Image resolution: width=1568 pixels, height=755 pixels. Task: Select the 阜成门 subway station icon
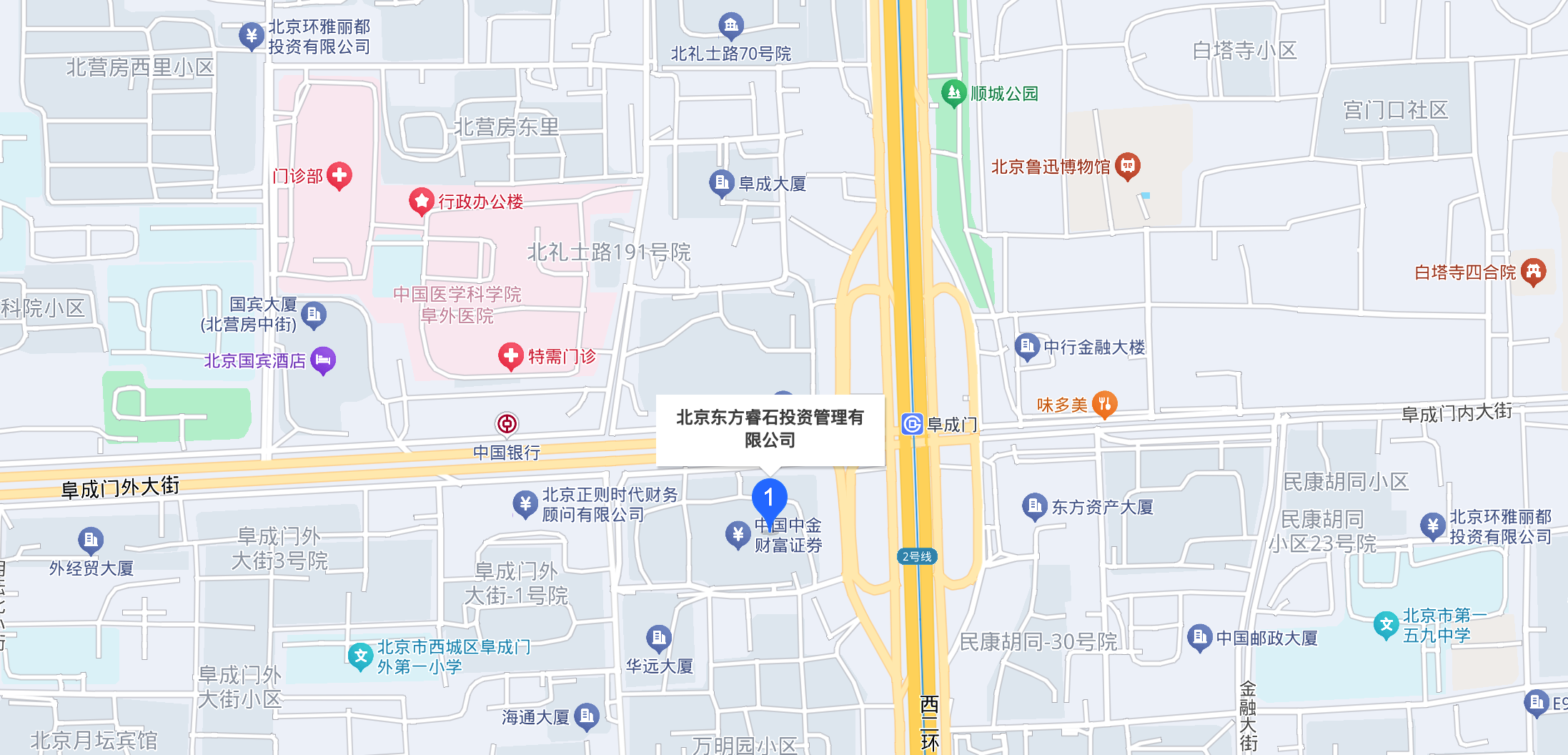912,424
